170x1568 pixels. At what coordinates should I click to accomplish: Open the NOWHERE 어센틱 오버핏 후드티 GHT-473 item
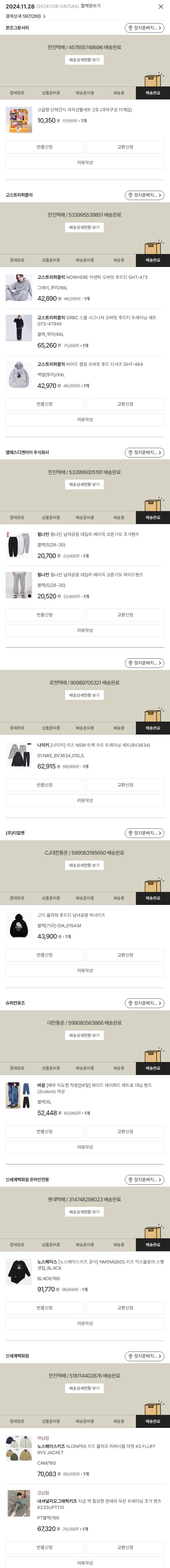tap(92, 277)
